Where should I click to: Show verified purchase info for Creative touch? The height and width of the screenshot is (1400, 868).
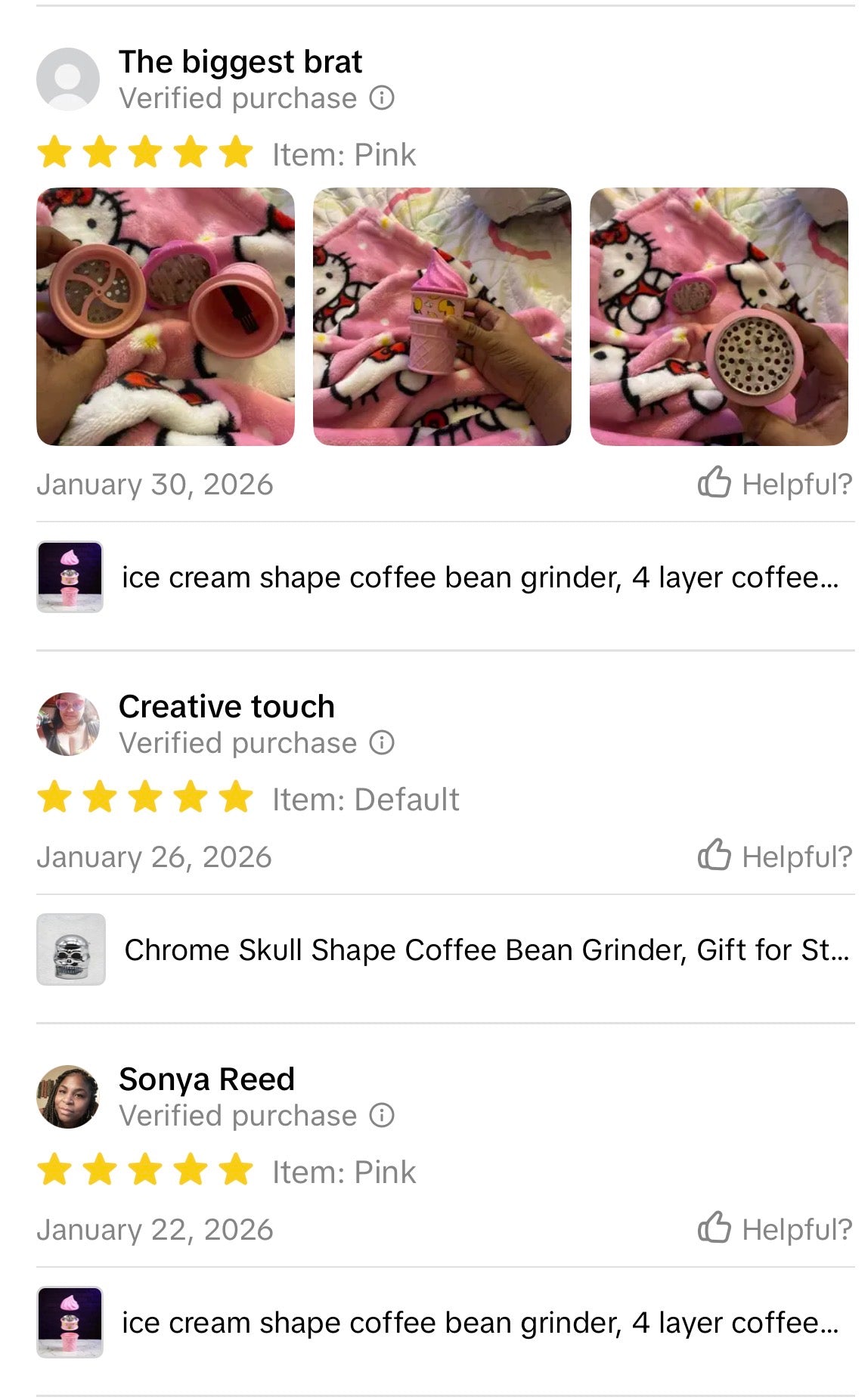pyautogui.click(x=382, y=743)
